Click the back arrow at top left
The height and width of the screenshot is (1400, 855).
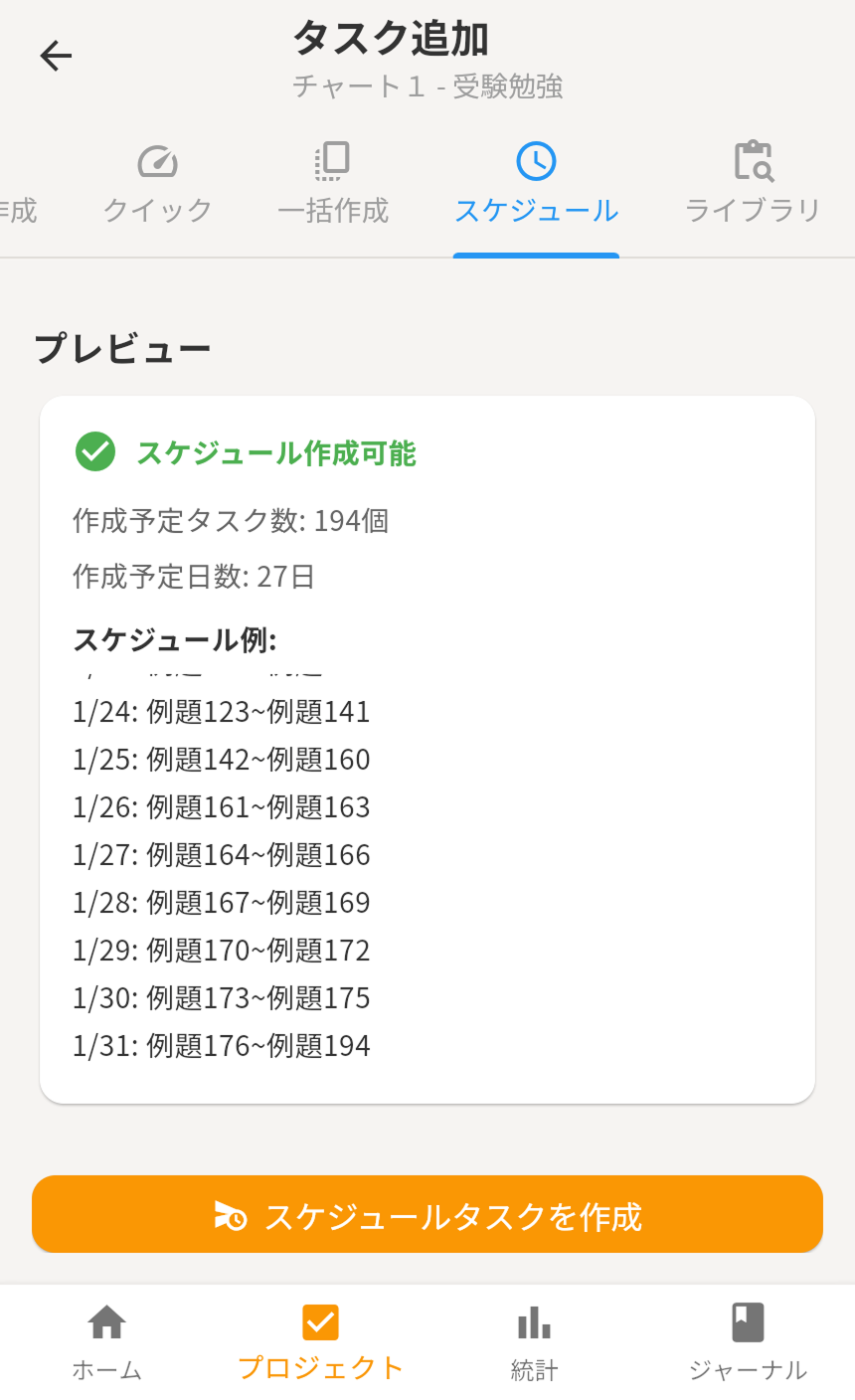tap(56, 57)
